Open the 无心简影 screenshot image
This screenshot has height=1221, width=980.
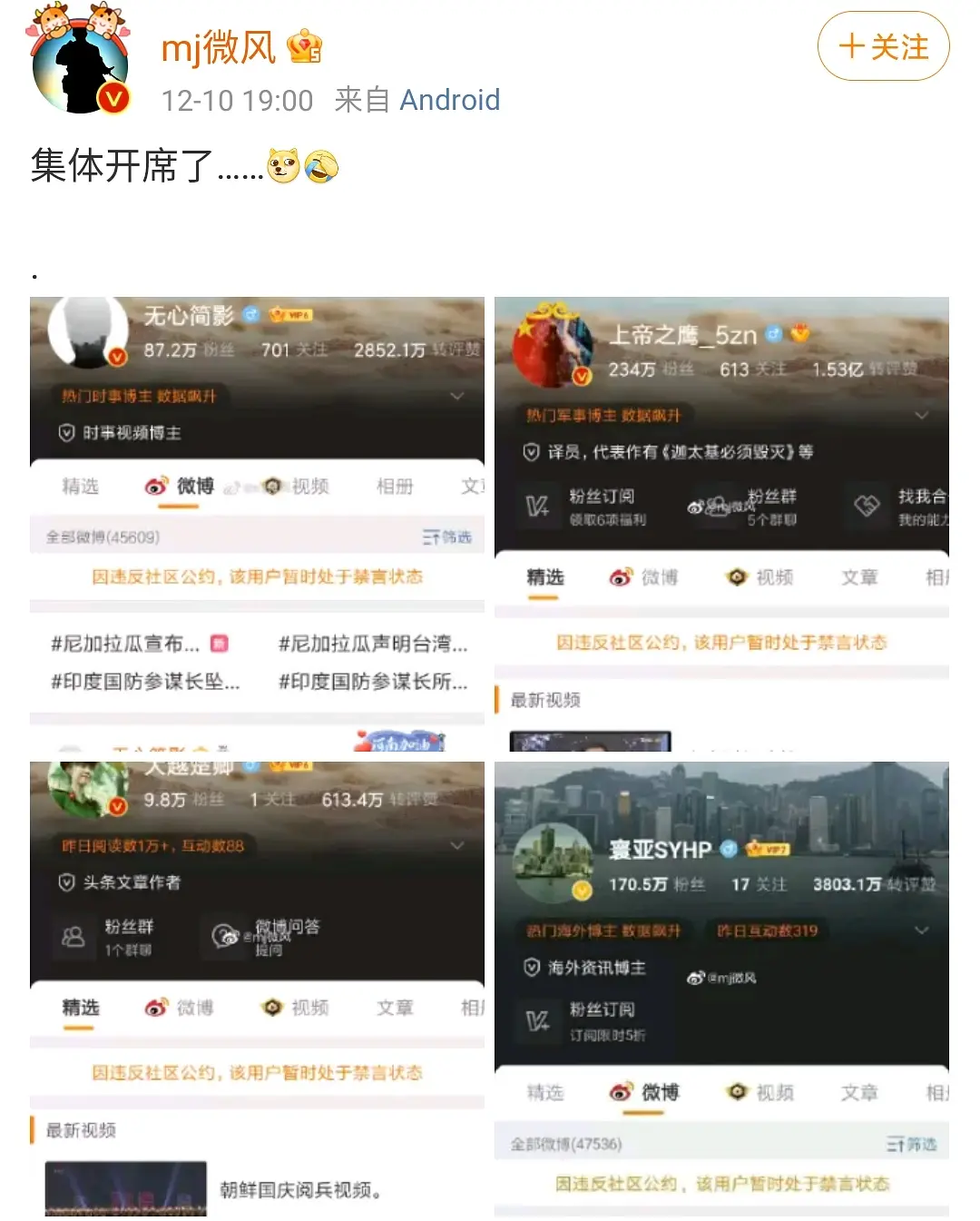pyautogui.click(x=257, y=523)
